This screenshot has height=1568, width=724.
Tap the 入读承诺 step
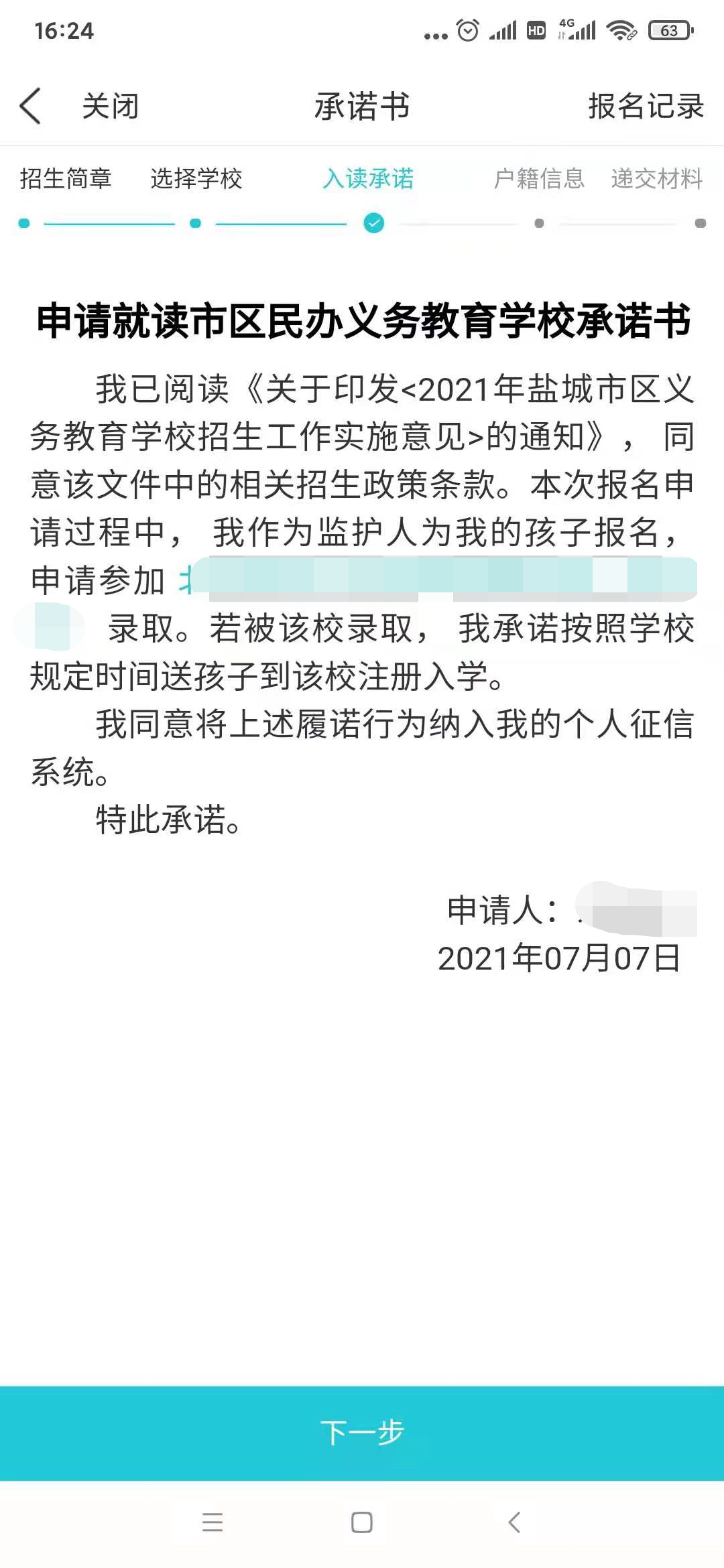coord(368,179)
